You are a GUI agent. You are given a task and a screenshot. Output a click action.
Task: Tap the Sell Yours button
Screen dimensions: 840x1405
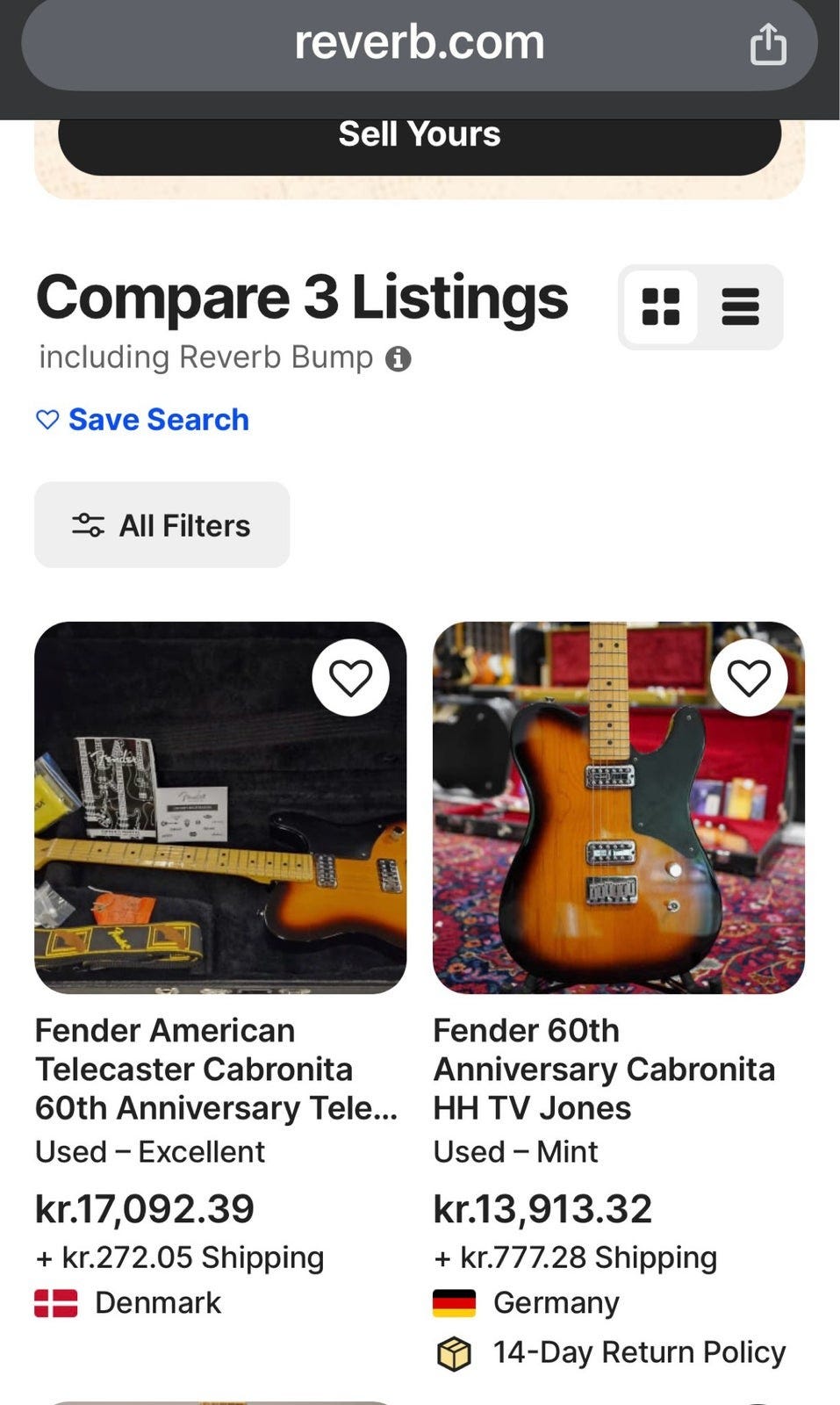coord(419,136)
